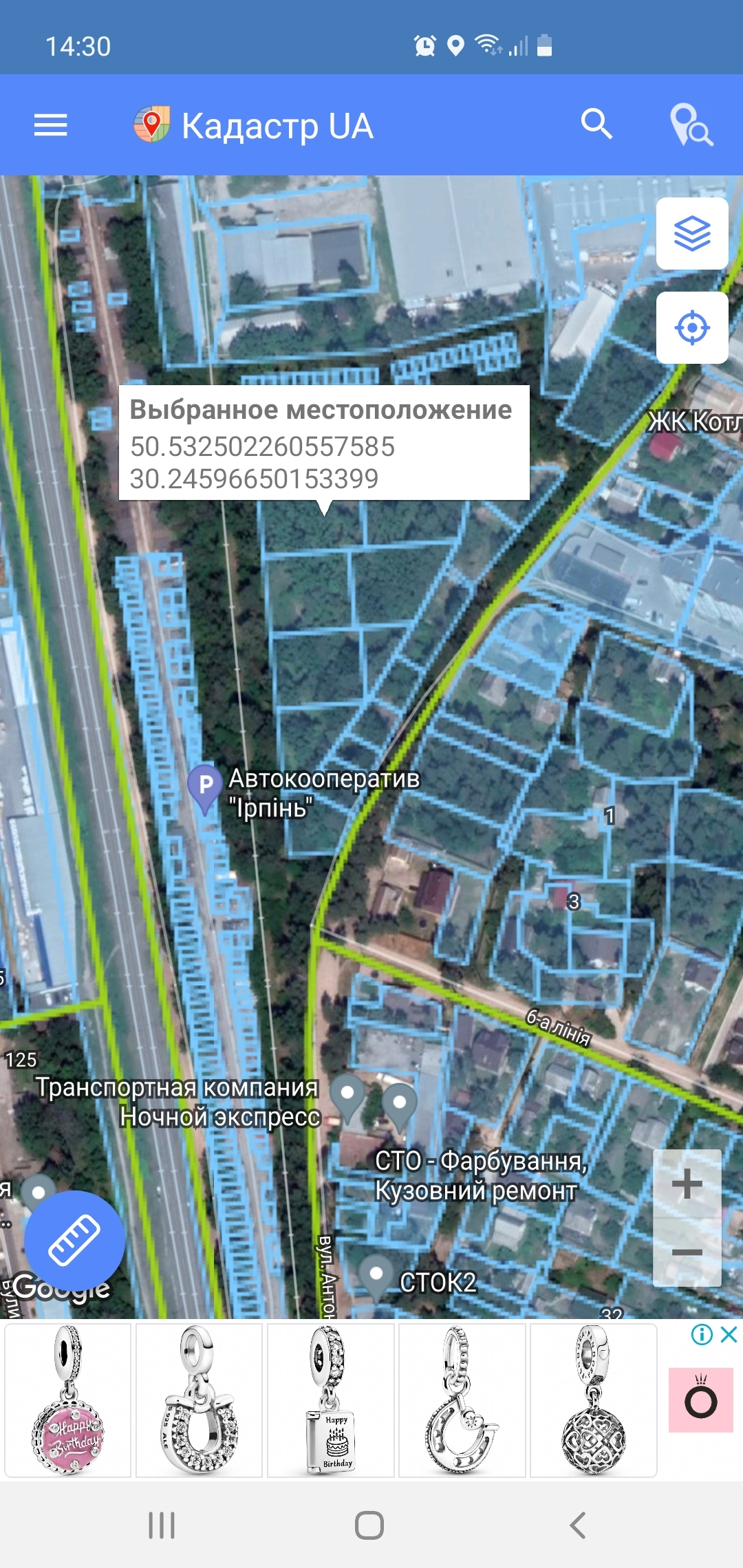
Task: Zoom out with the minus button
Action: click(687, 1252)
